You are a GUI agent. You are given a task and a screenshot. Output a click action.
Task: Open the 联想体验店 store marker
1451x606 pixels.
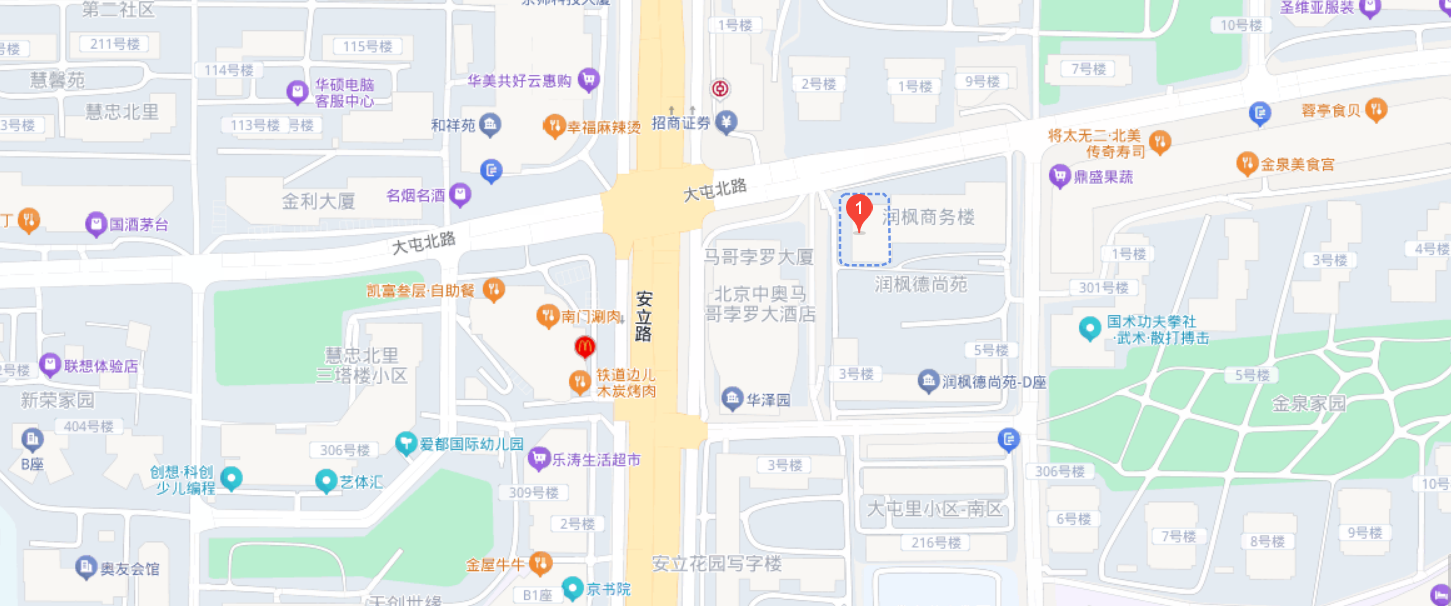point(50,365)
